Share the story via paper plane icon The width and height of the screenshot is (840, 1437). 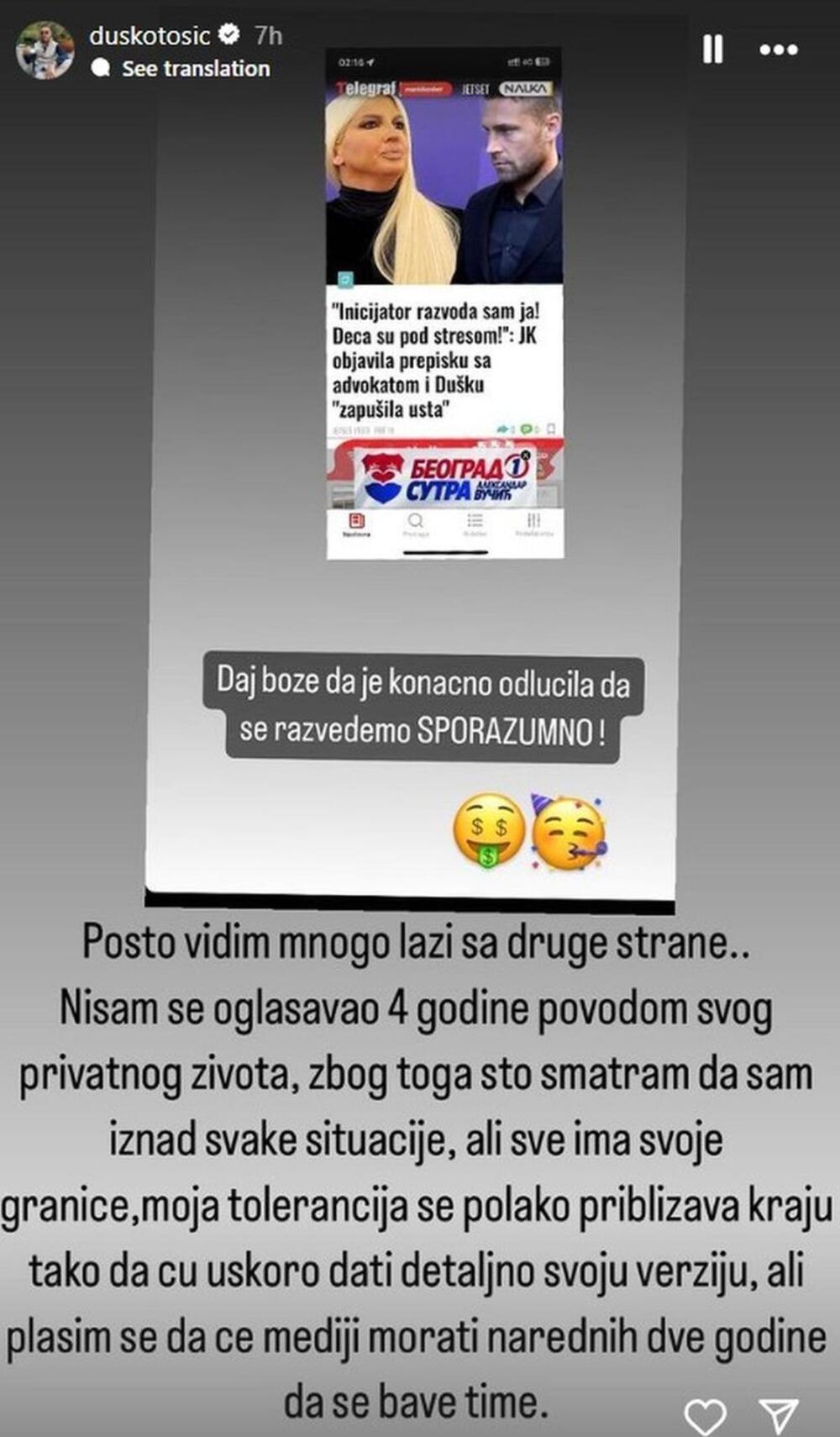[778, 1415]
